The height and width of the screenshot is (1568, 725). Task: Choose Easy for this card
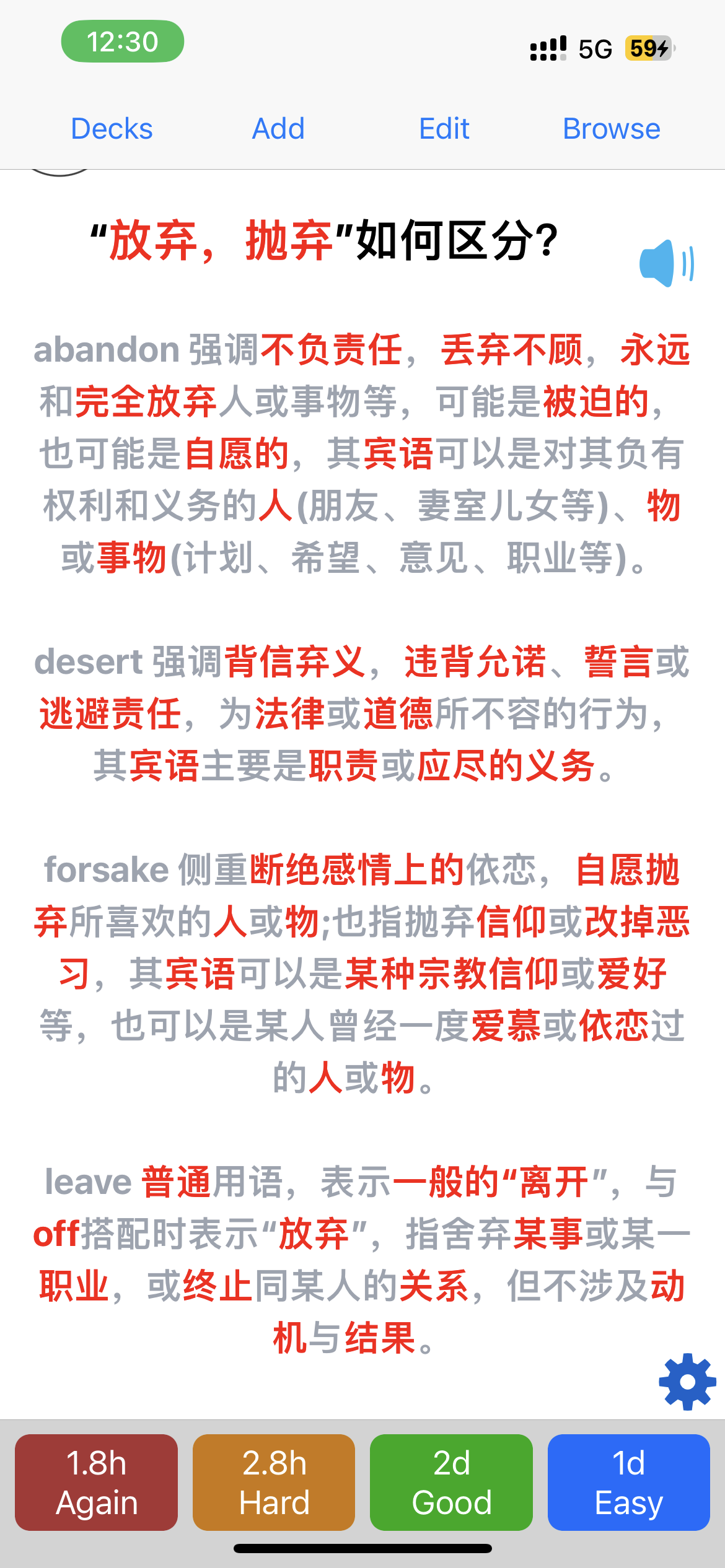pos(629,1482)
